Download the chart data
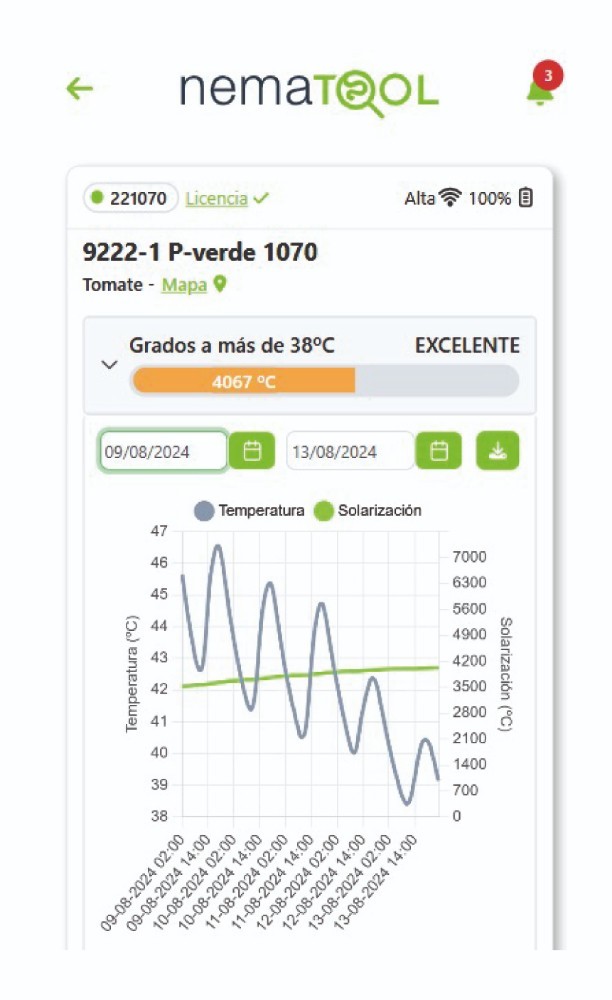 point(498,451)
